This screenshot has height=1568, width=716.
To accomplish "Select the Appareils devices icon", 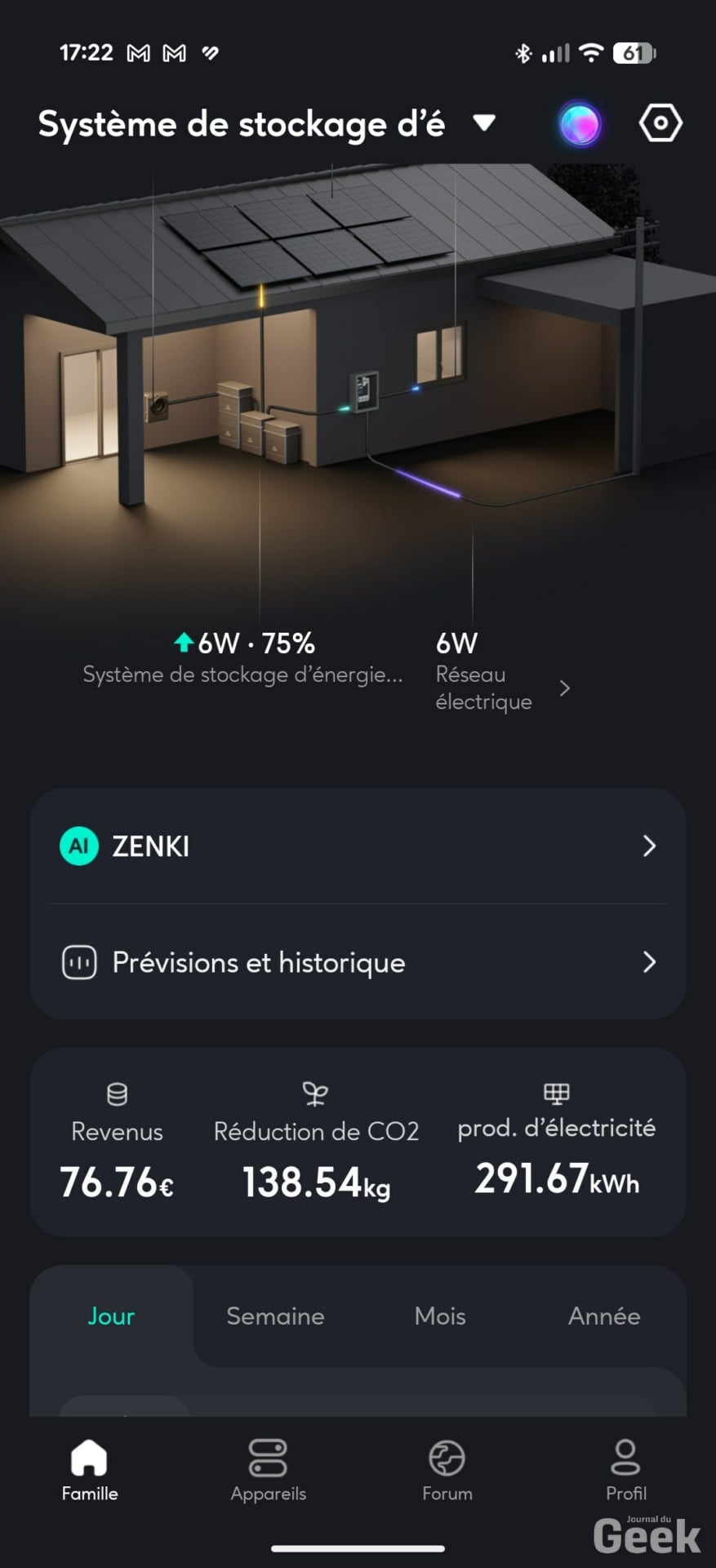I will tap(267, 1459).
